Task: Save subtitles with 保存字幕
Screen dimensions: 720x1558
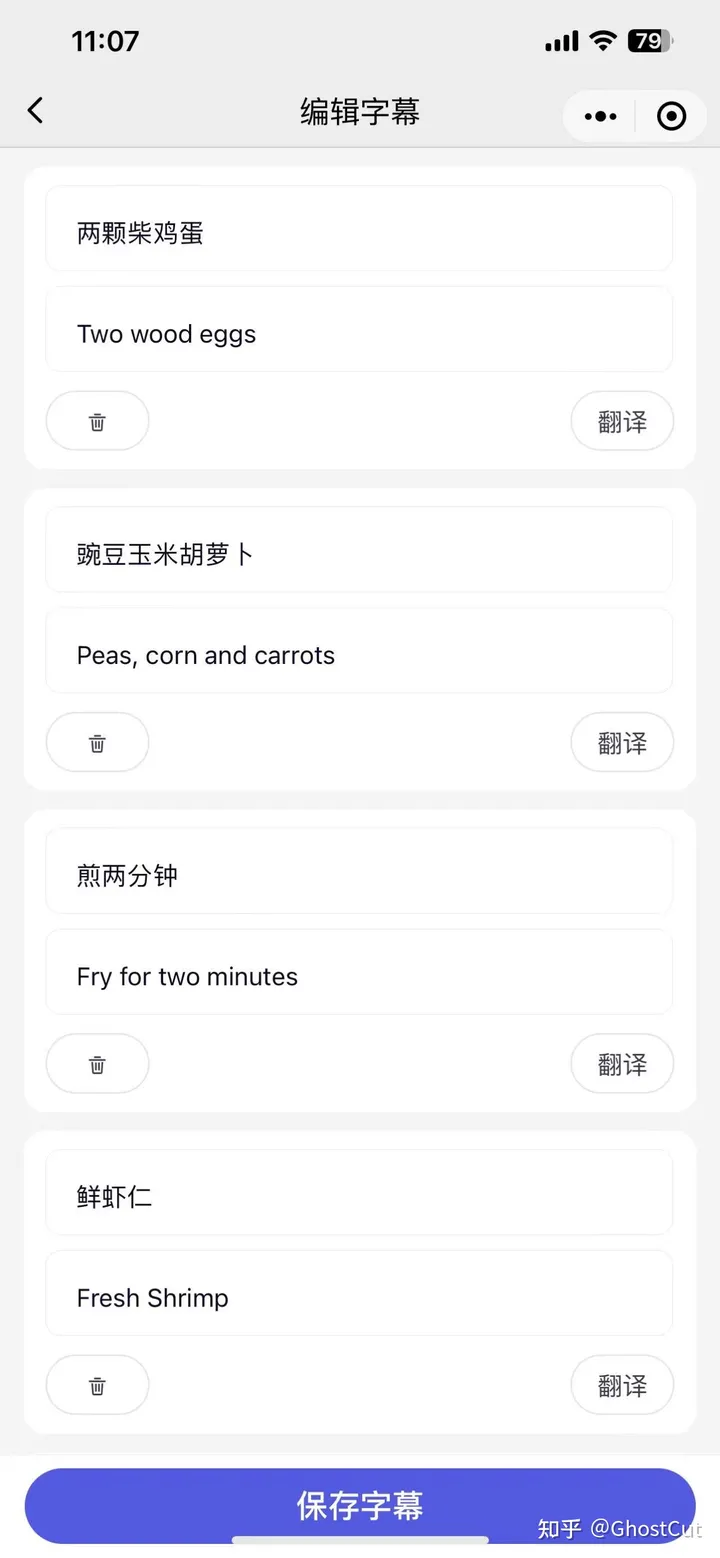Action: click(360, 1505)
